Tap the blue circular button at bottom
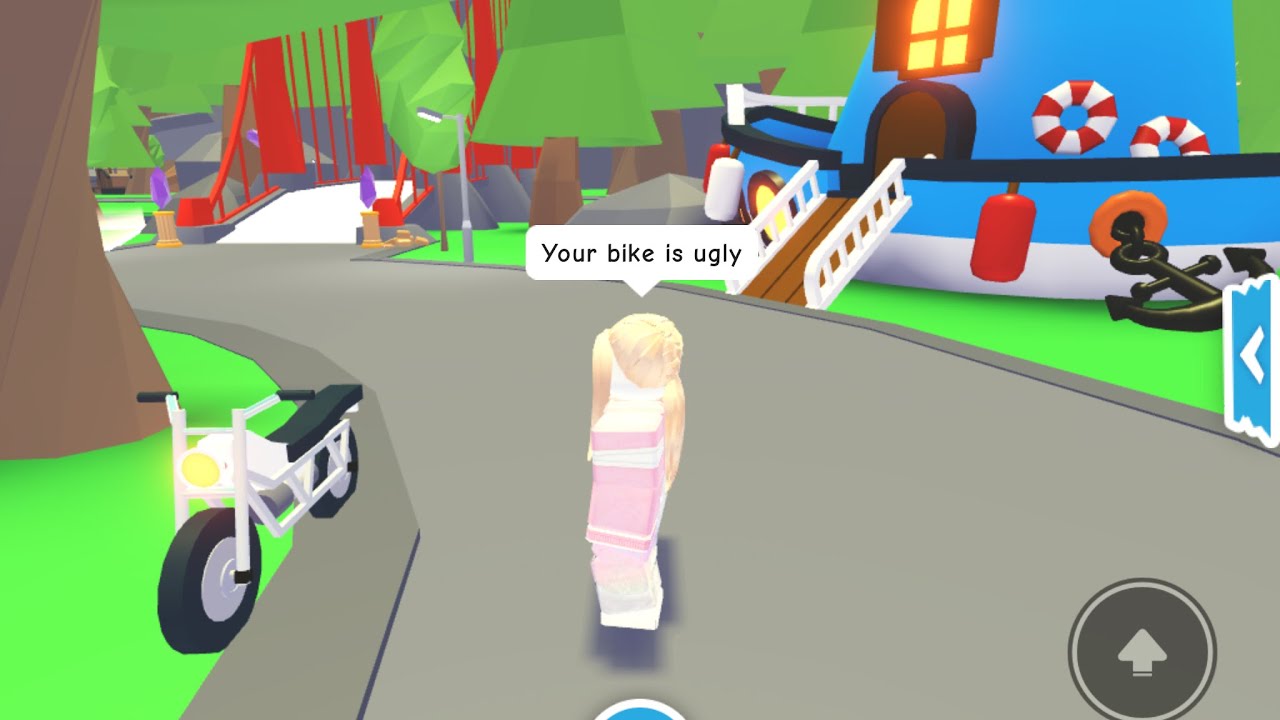1280x720 pixels. pyautogui.click(x=640, y=712)
